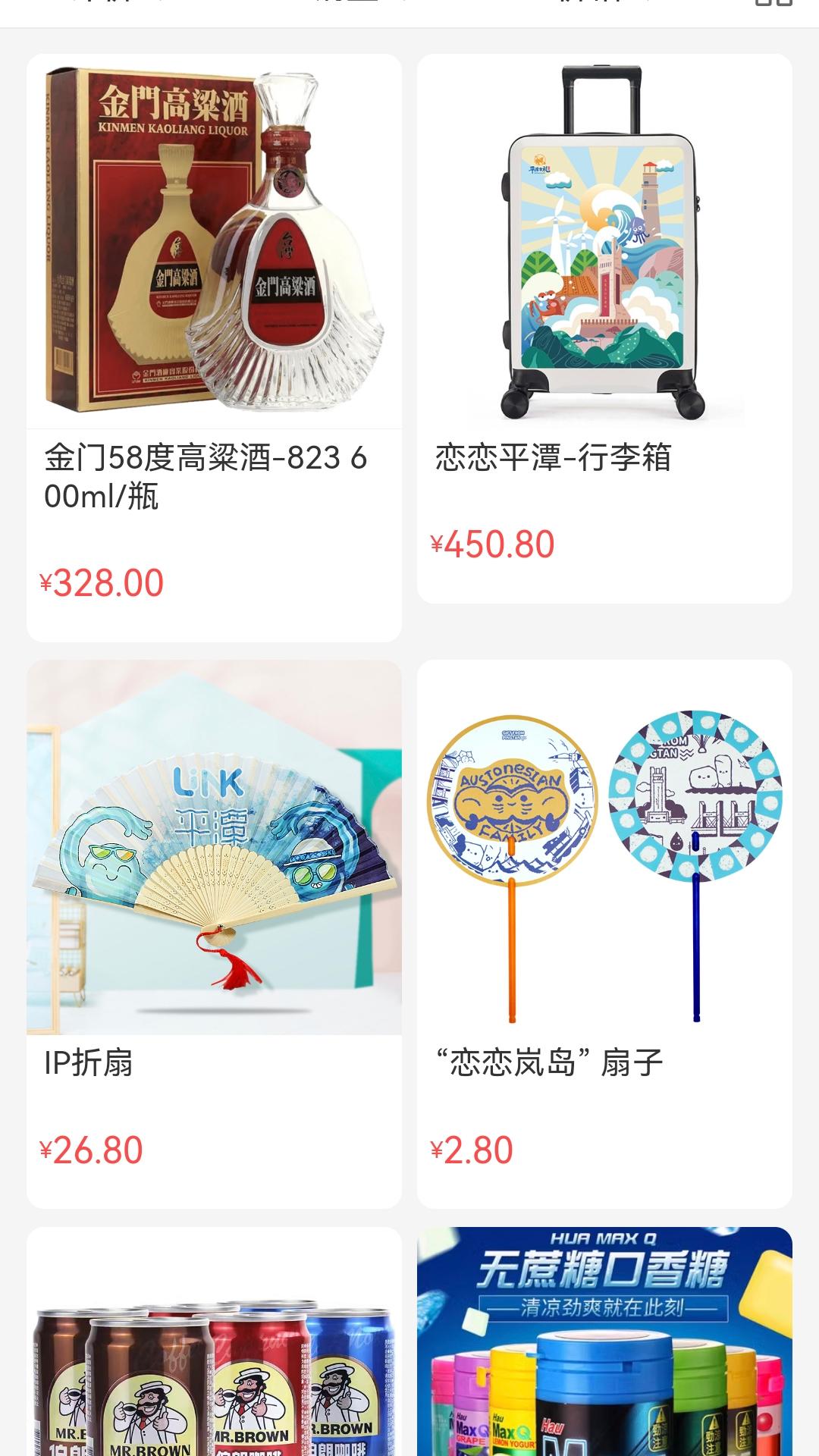Screen dimensions: 819x1456
Task: View the 恋恋平潭 luggage product image
Action: click(604, 243)
